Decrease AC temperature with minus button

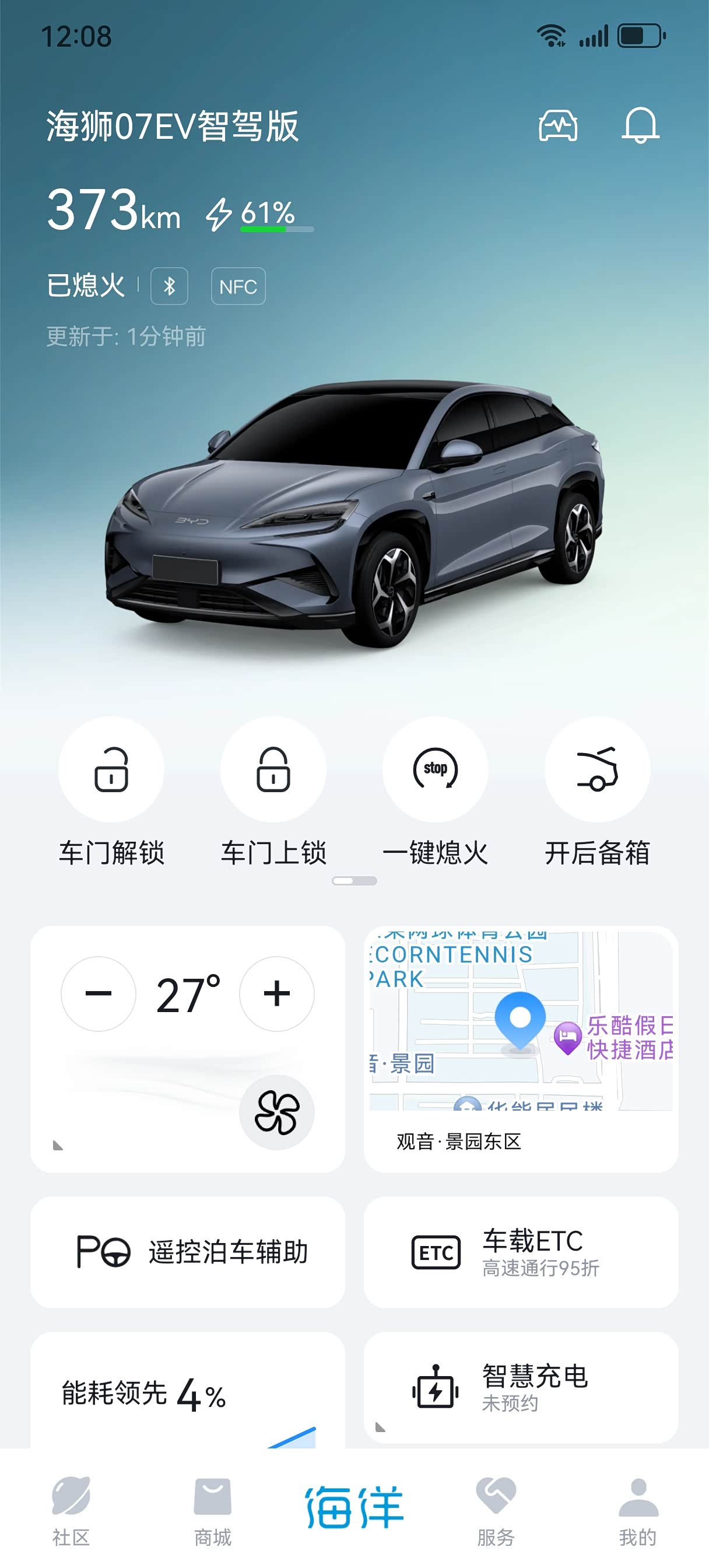tap(99, 994)
